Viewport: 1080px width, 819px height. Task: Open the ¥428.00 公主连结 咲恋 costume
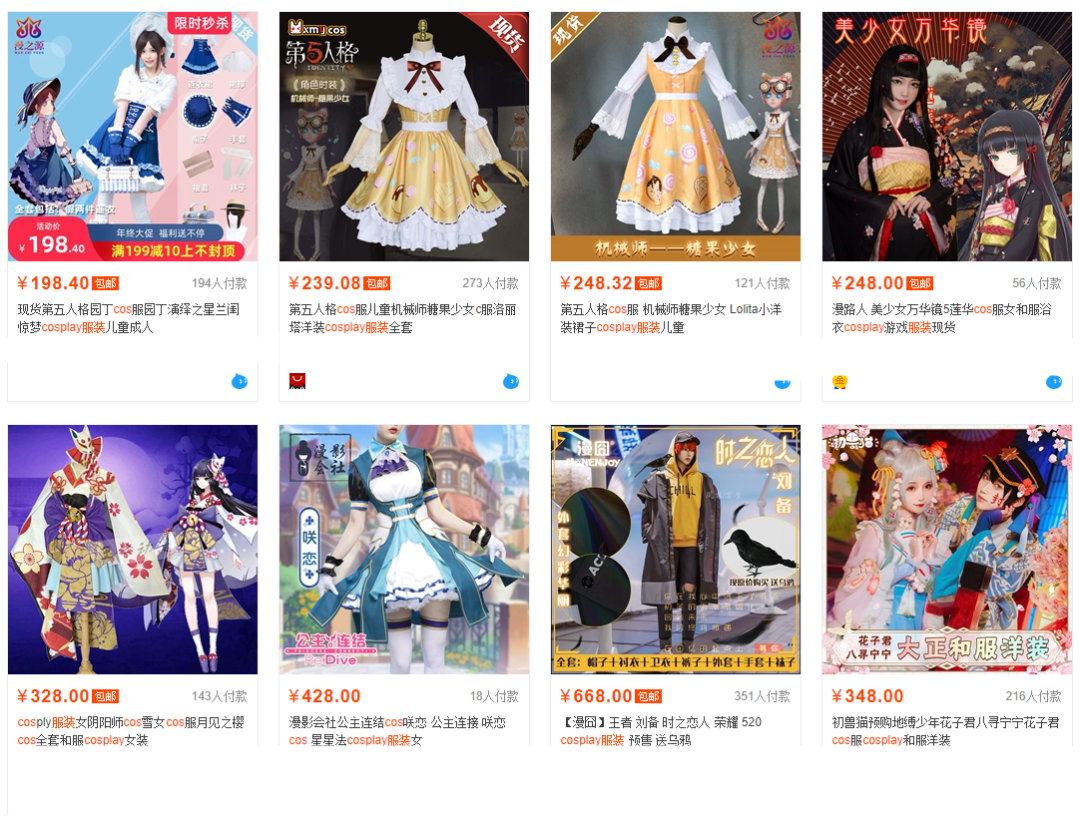404,549
